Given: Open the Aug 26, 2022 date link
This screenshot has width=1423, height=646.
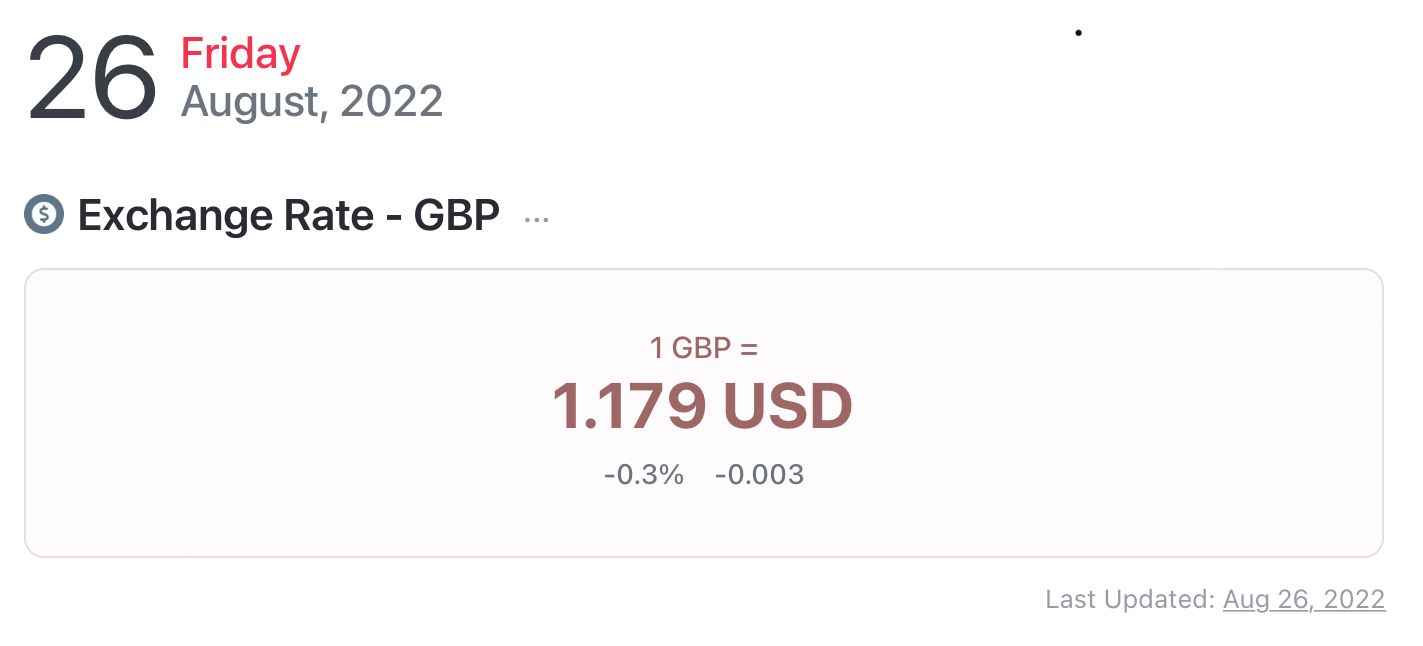Looking at the screenshot, I should (x=1303, y=599).
